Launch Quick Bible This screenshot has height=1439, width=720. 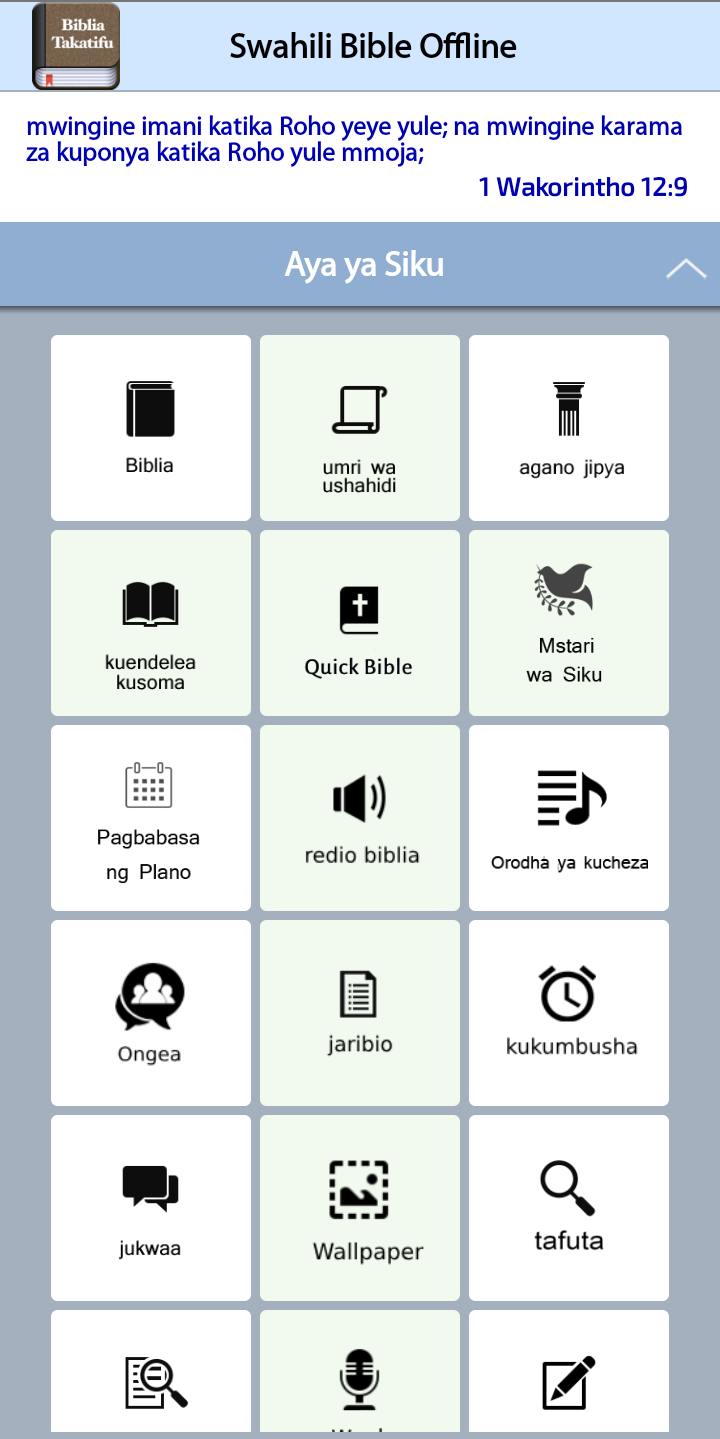click(360, 623)
